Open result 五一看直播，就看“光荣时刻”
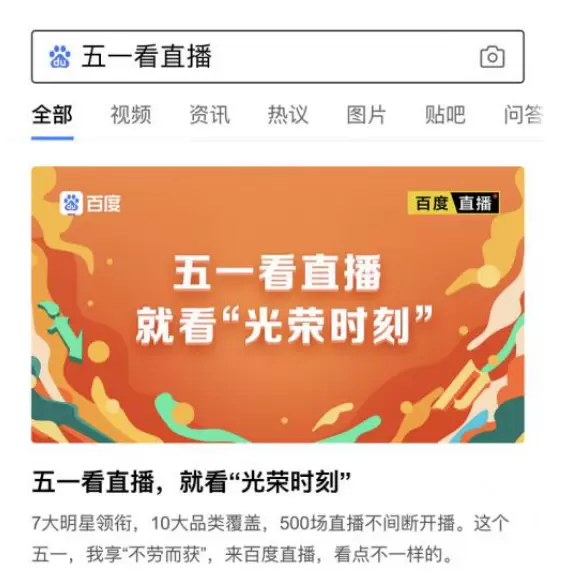 click(x=191, y=482)
